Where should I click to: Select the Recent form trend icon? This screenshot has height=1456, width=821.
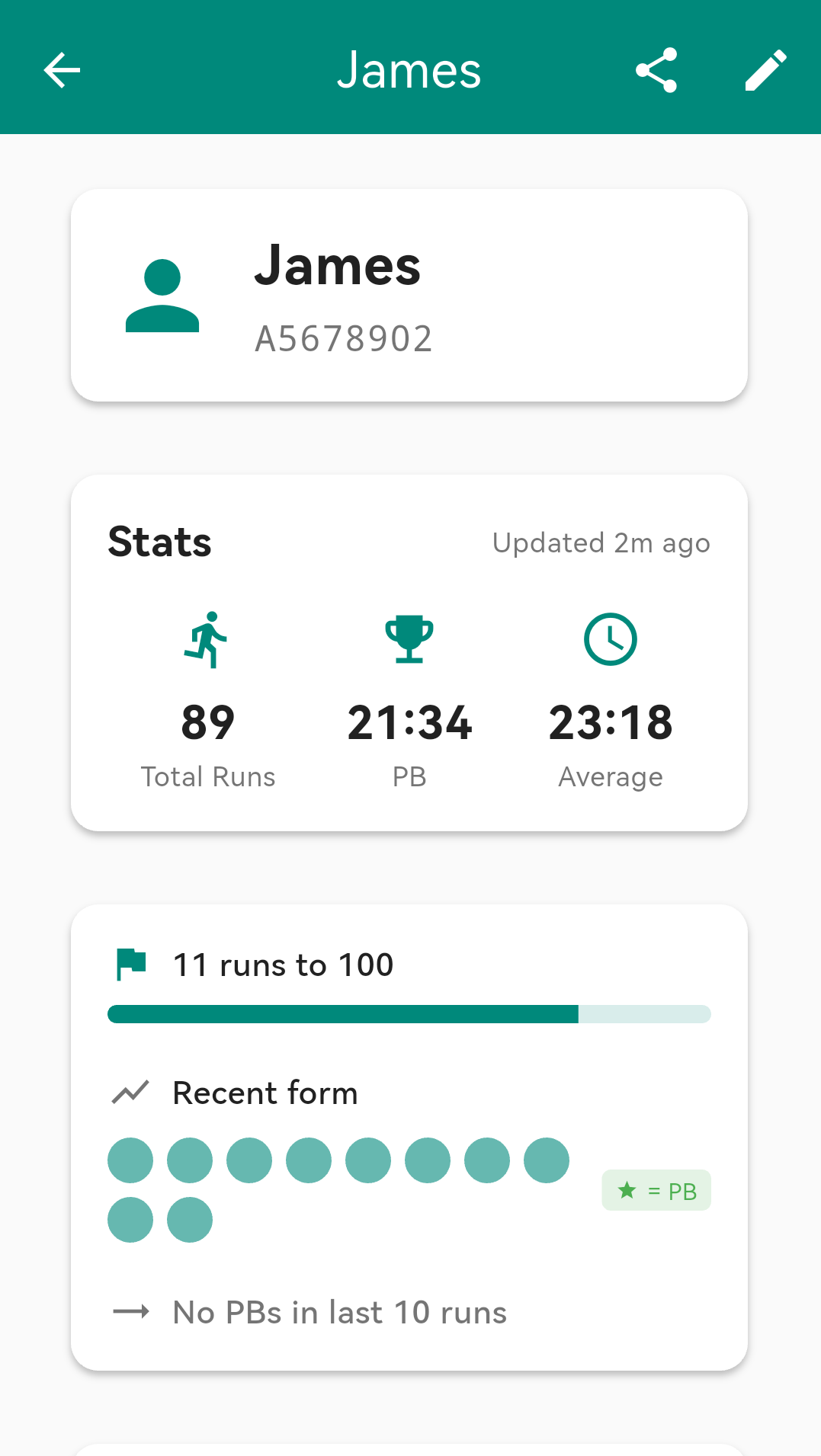(x=130, y=1092)
